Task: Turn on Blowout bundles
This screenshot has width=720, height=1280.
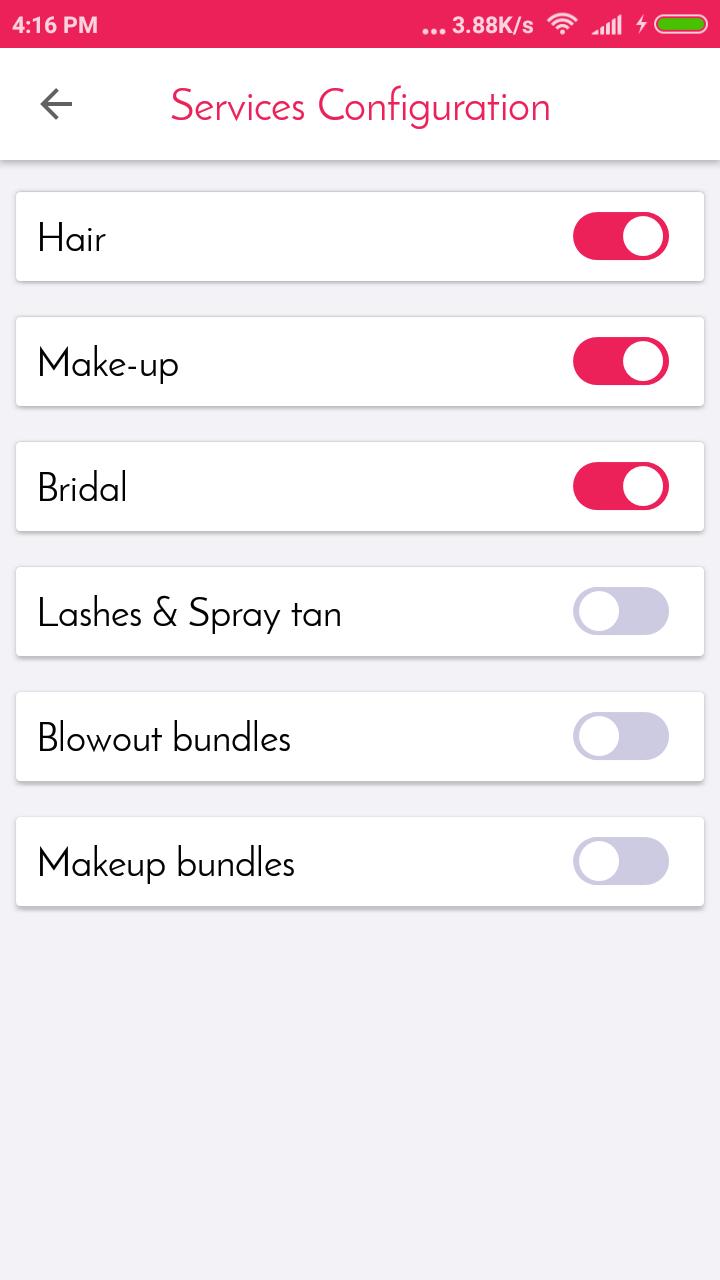Action: 620,736
